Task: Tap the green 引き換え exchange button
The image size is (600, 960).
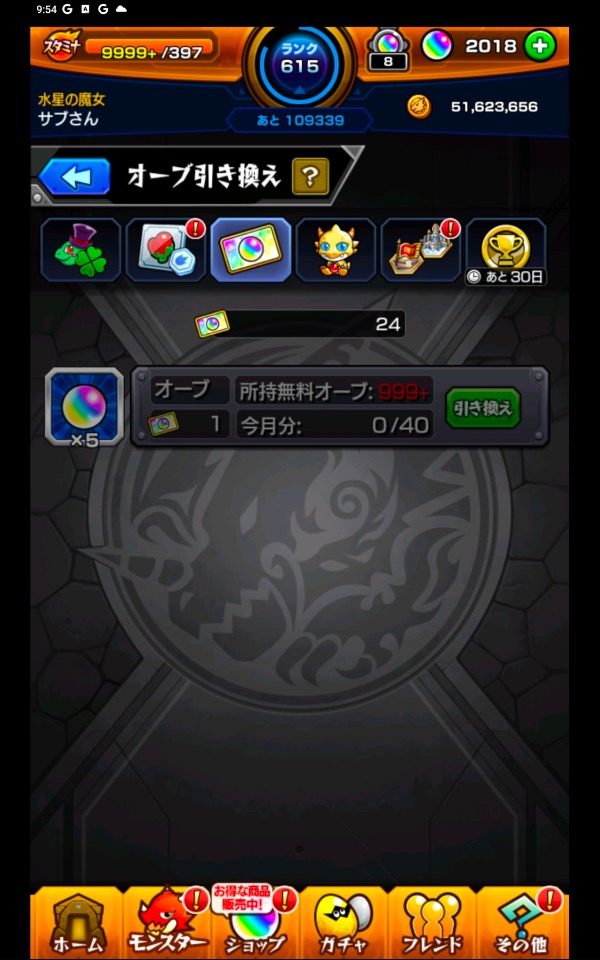Action: pos(483,408)
